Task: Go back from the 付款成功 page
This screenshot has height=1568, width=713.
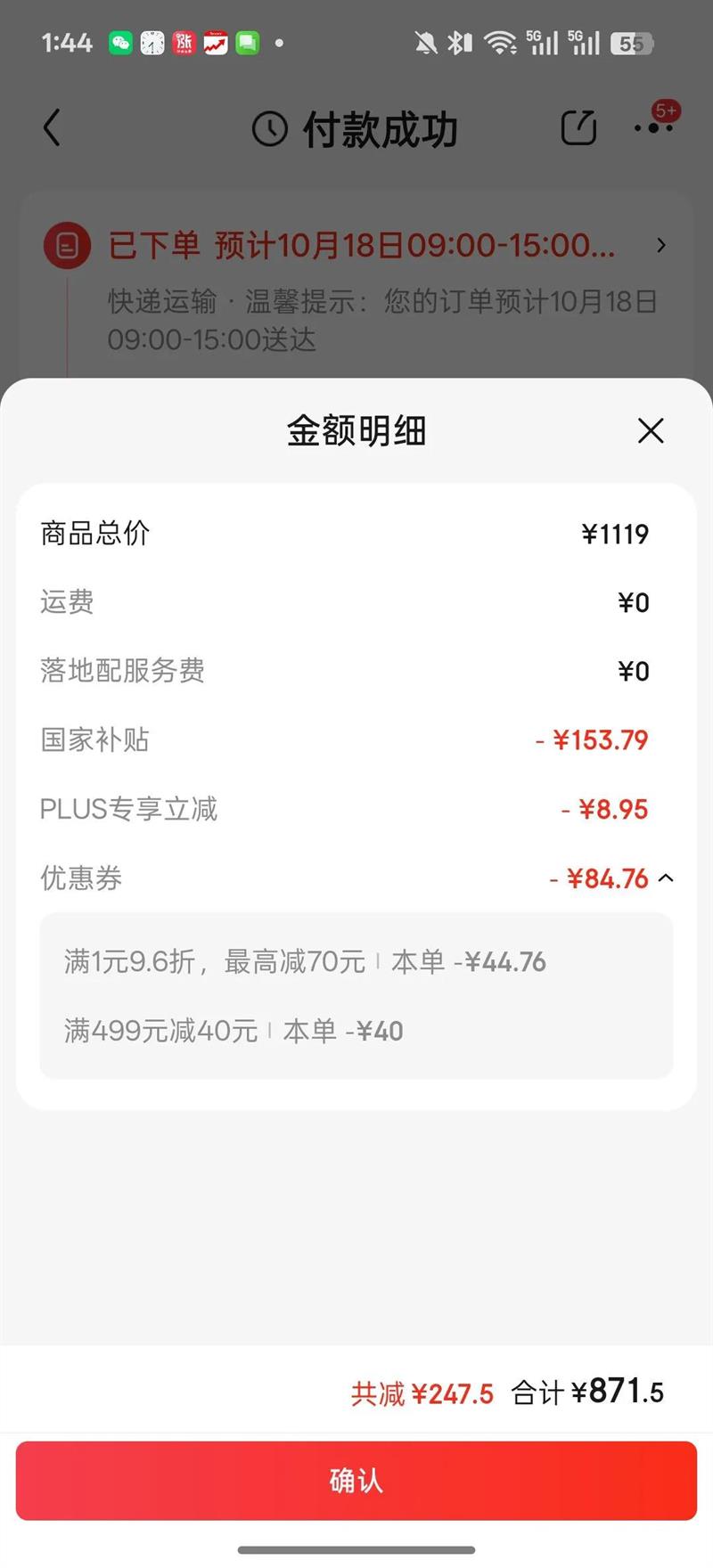Action: [x=53, y=128]
